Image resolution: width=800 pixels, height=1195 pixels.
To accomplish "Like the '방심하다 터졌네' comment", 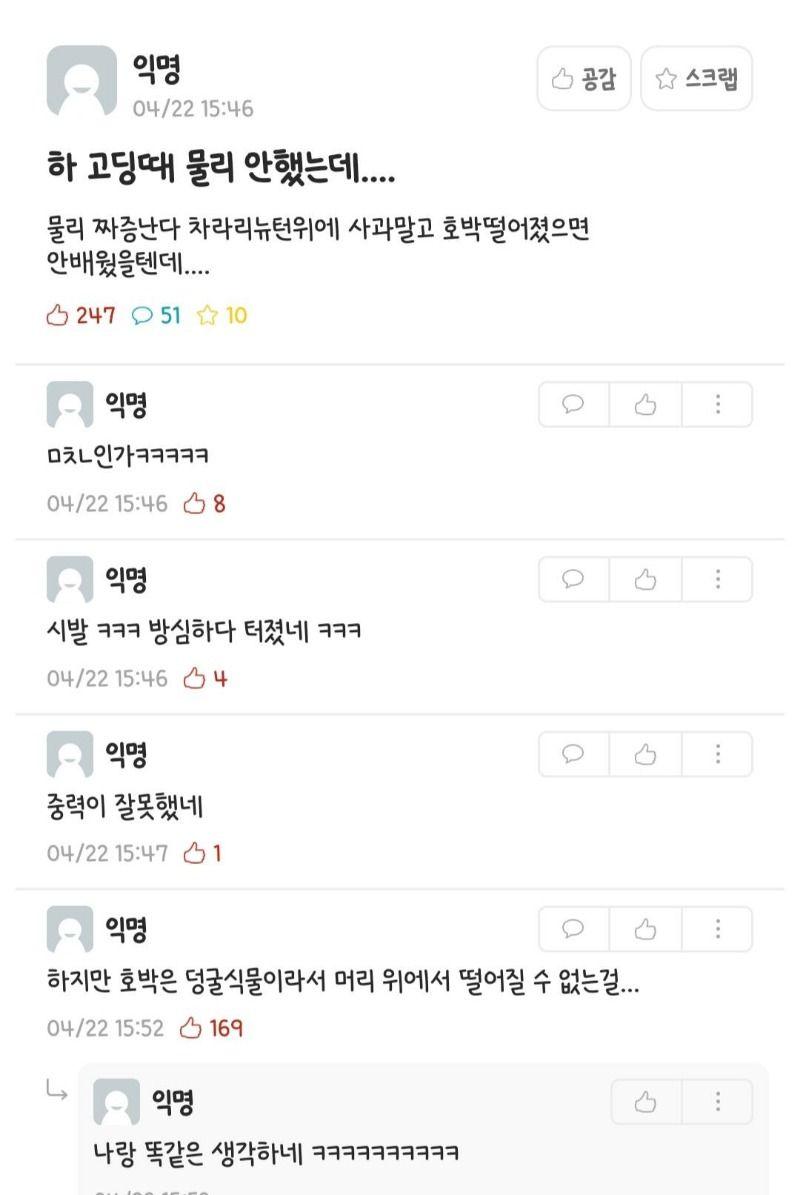I will tap(646, 580).
